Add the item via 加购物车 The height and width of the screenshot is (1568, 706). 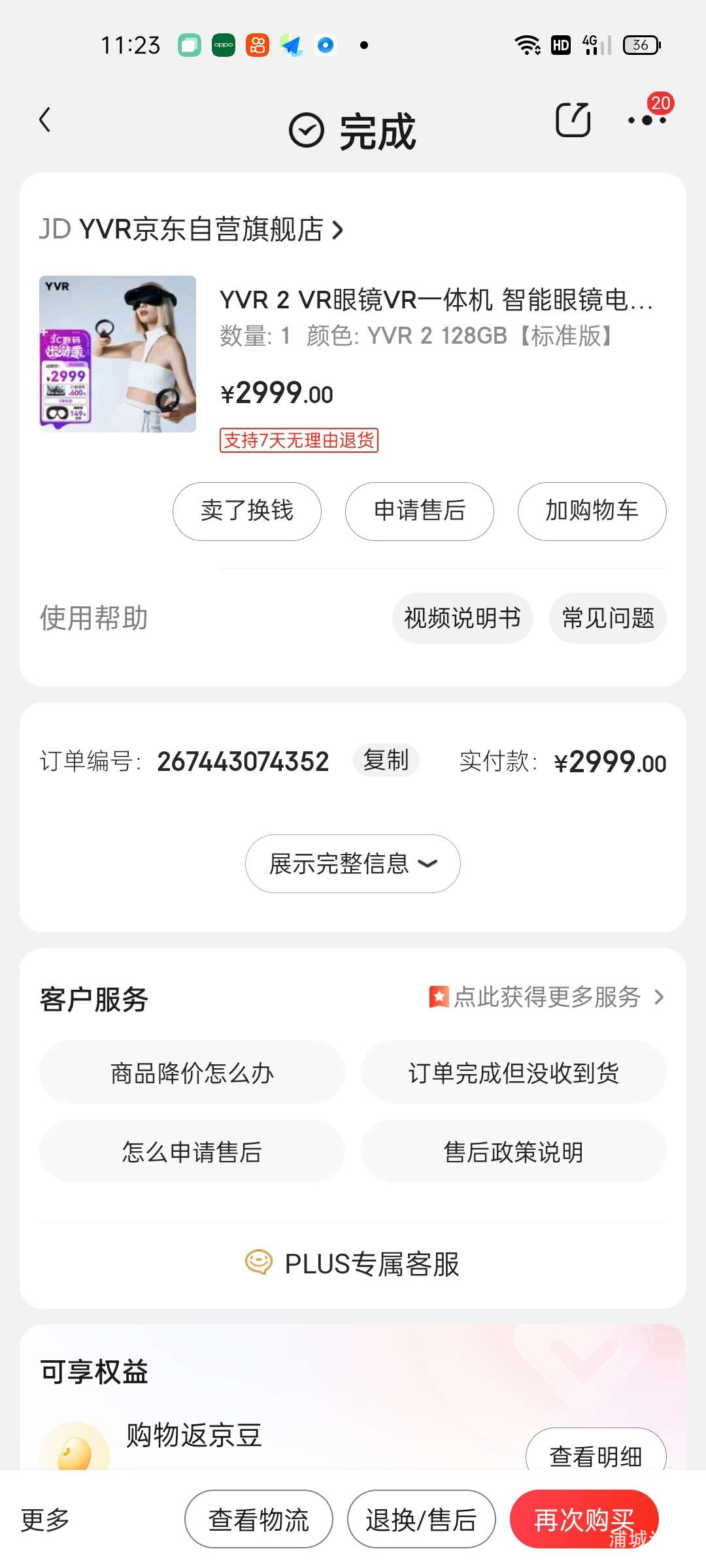(592, 511)
